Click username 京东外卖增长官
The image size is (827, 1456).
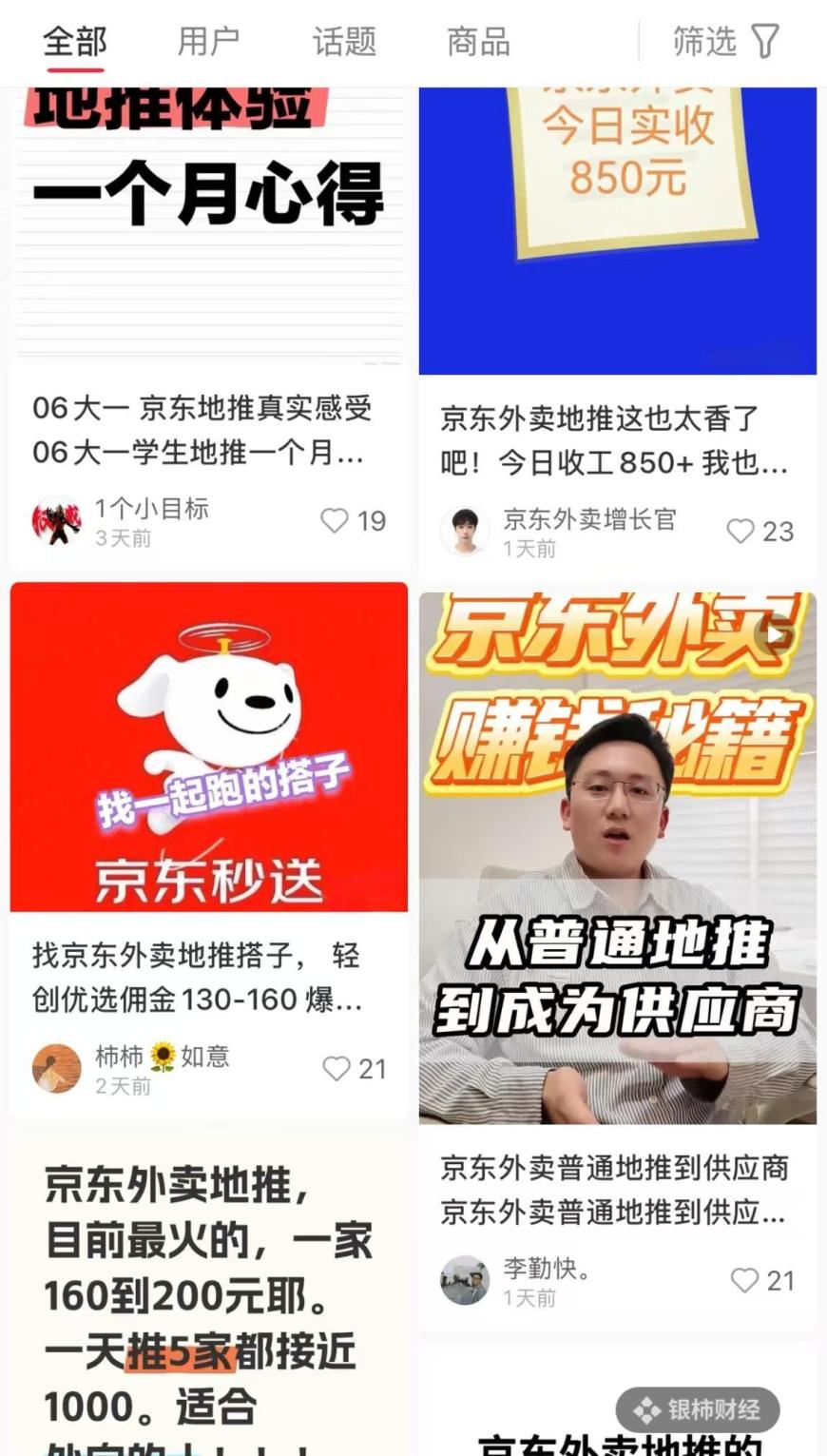(x=590, y=519)
